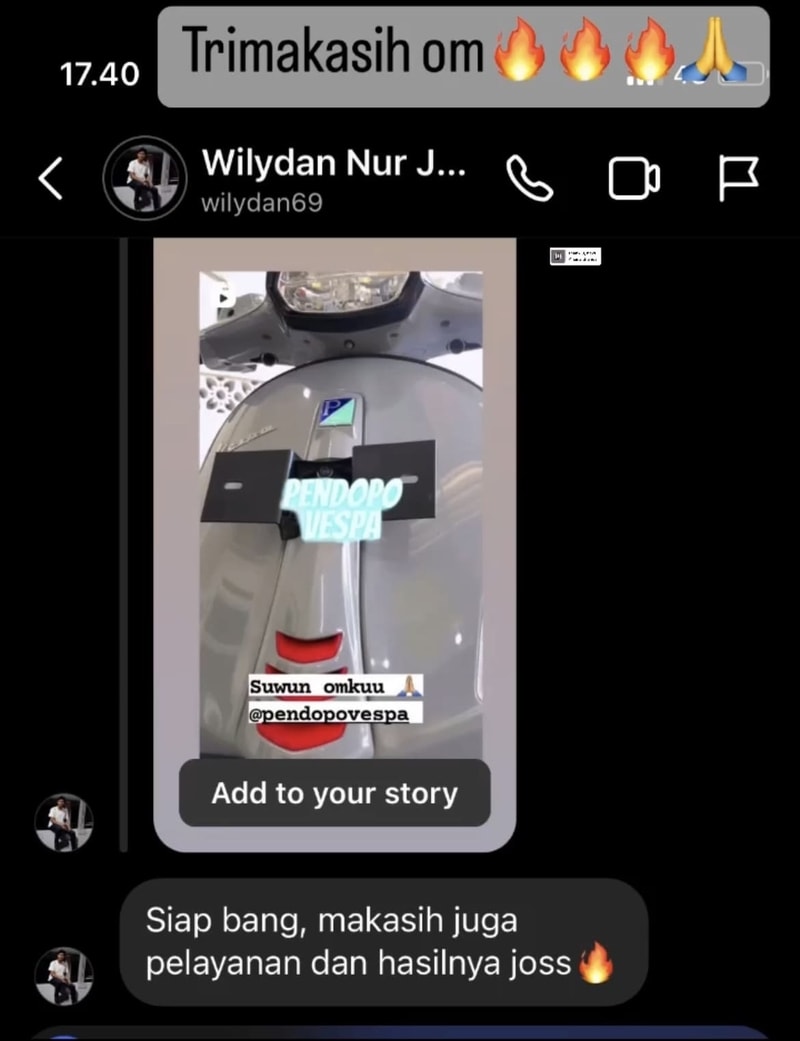
Task: Tap the flag icon in the header
Action: click(x=738, y=178)
